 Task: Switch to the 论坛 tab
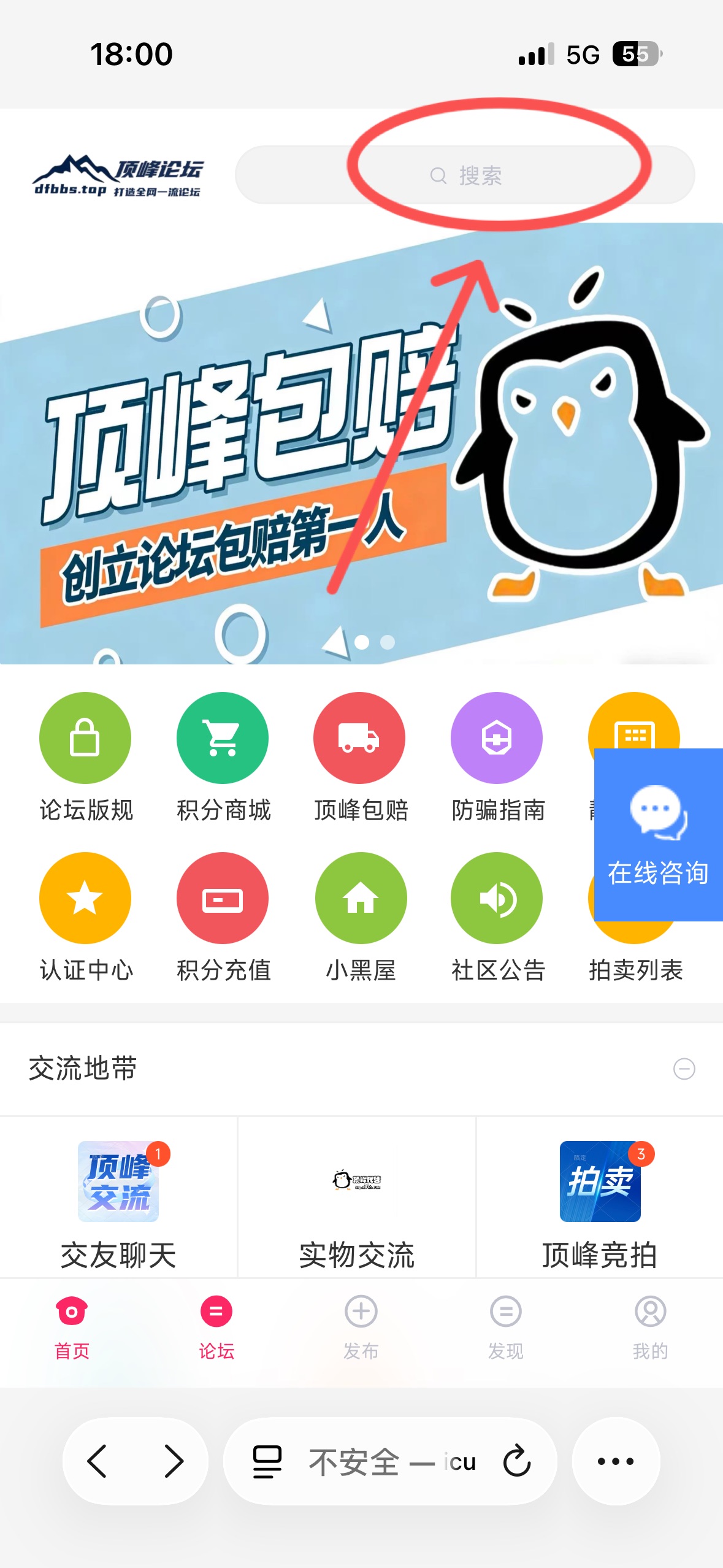pos(216,1325)
